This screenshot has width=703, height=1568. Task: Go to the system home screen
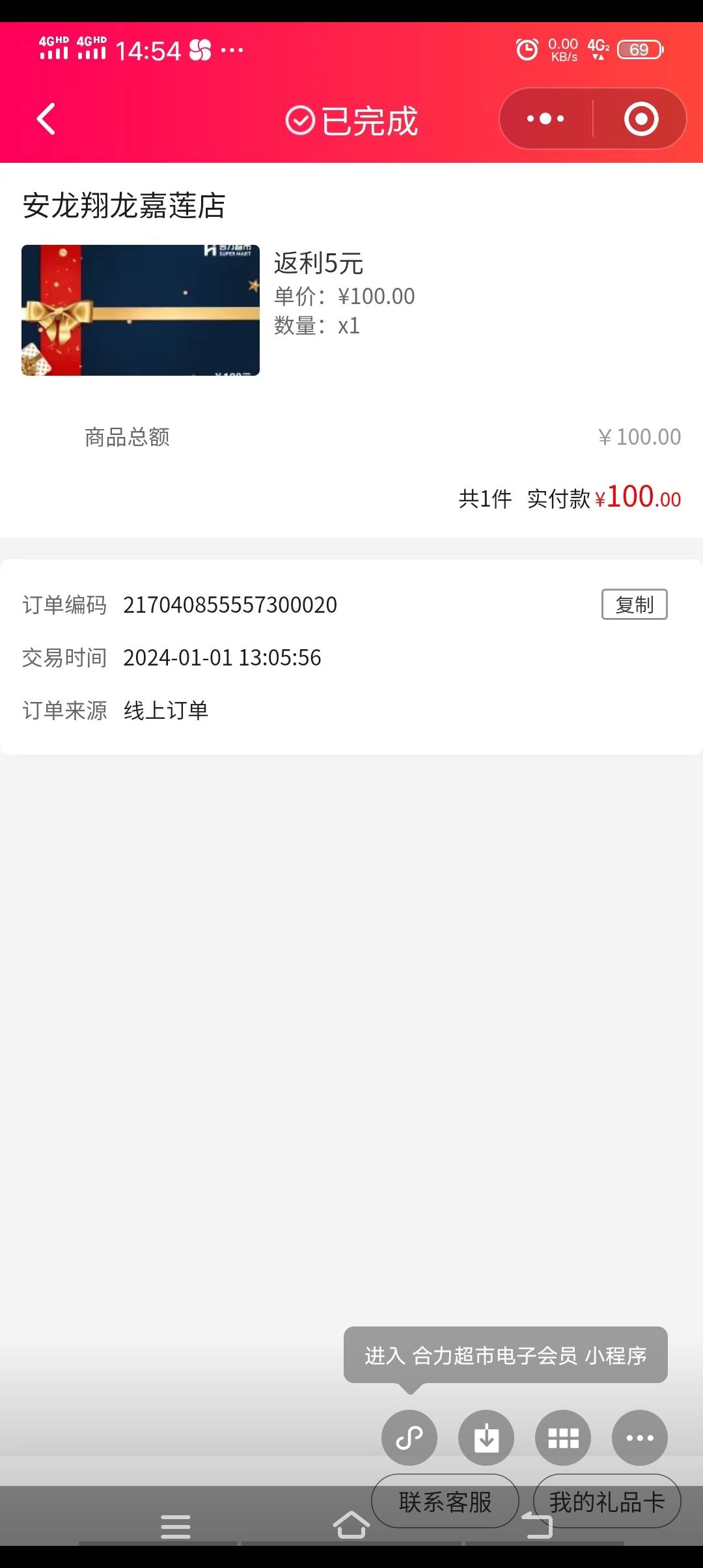pyautogui.click(x=351, y=1526)
